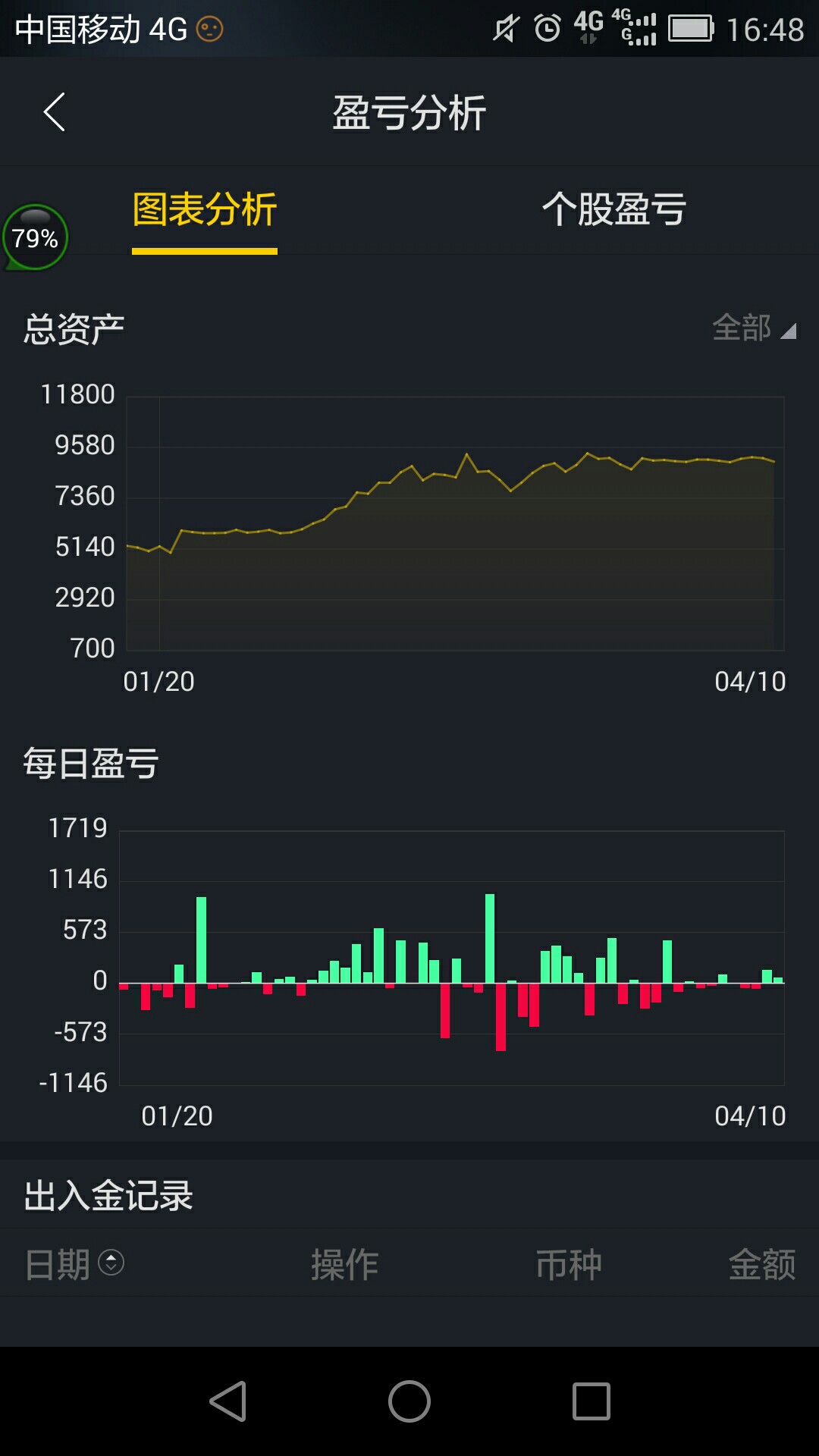
Task: Tap the floating 79% bubble
Action: click(x=35, y=237)
